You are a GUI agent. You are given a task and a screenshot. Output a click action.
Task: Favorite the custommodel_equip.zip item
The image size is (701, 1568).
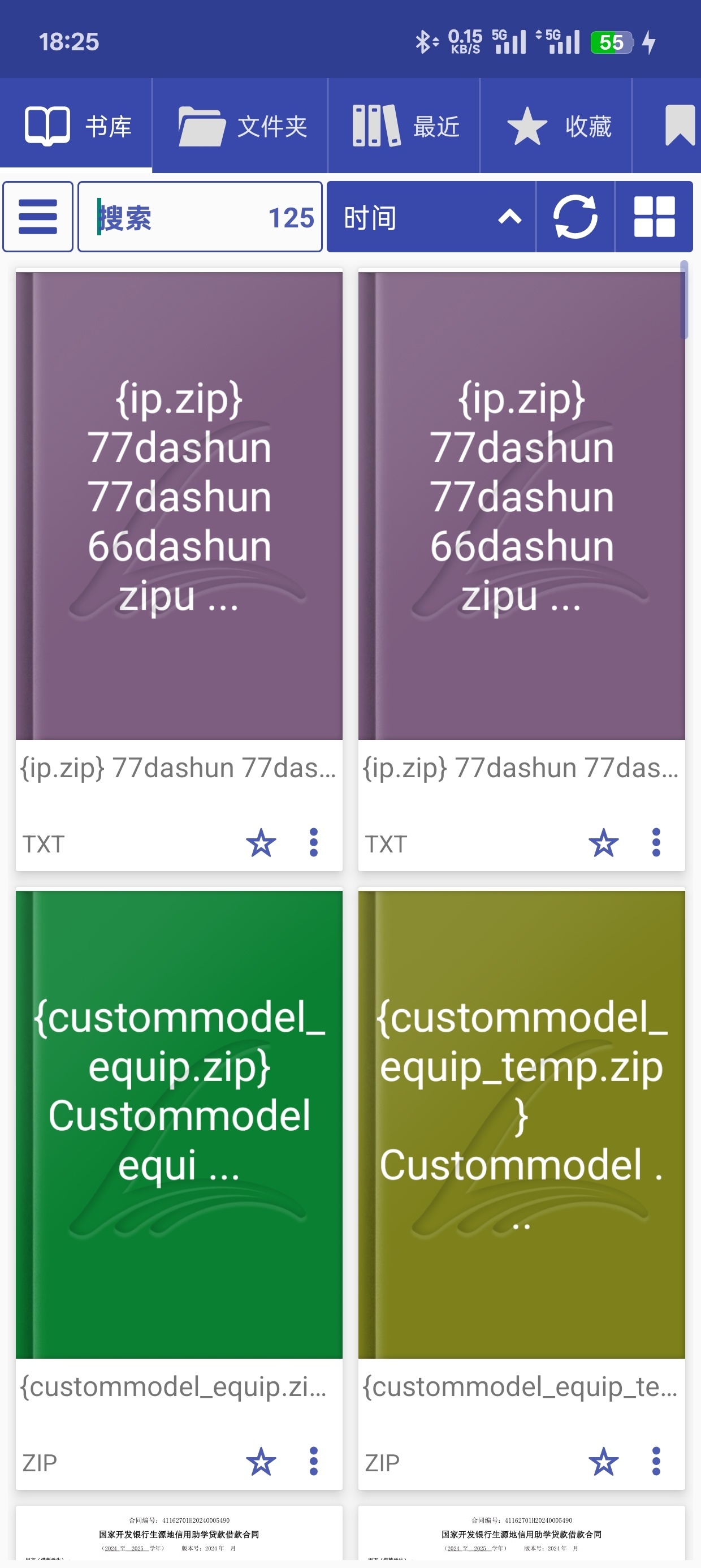(x=261, y=1462)
